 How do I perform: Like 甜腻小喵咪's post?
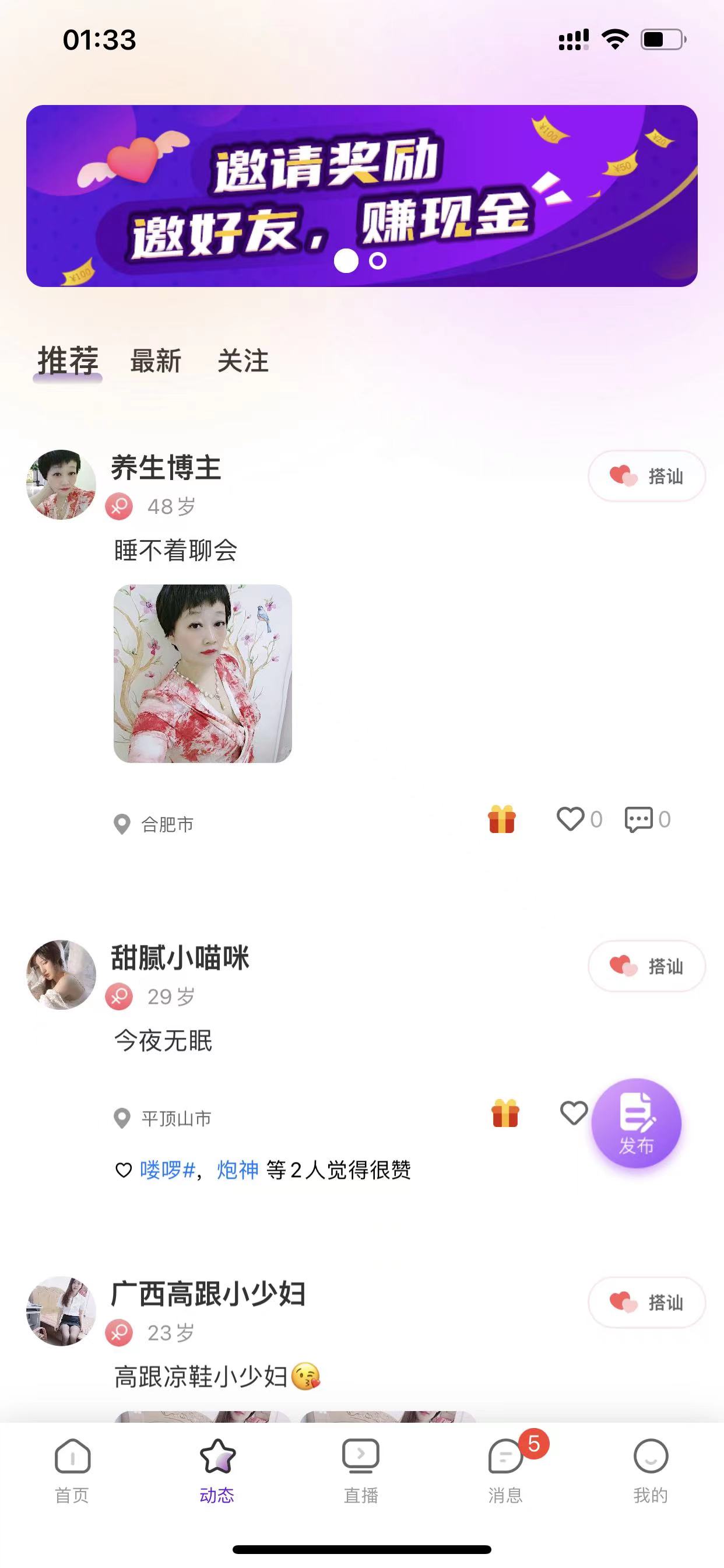point(573,1114)
